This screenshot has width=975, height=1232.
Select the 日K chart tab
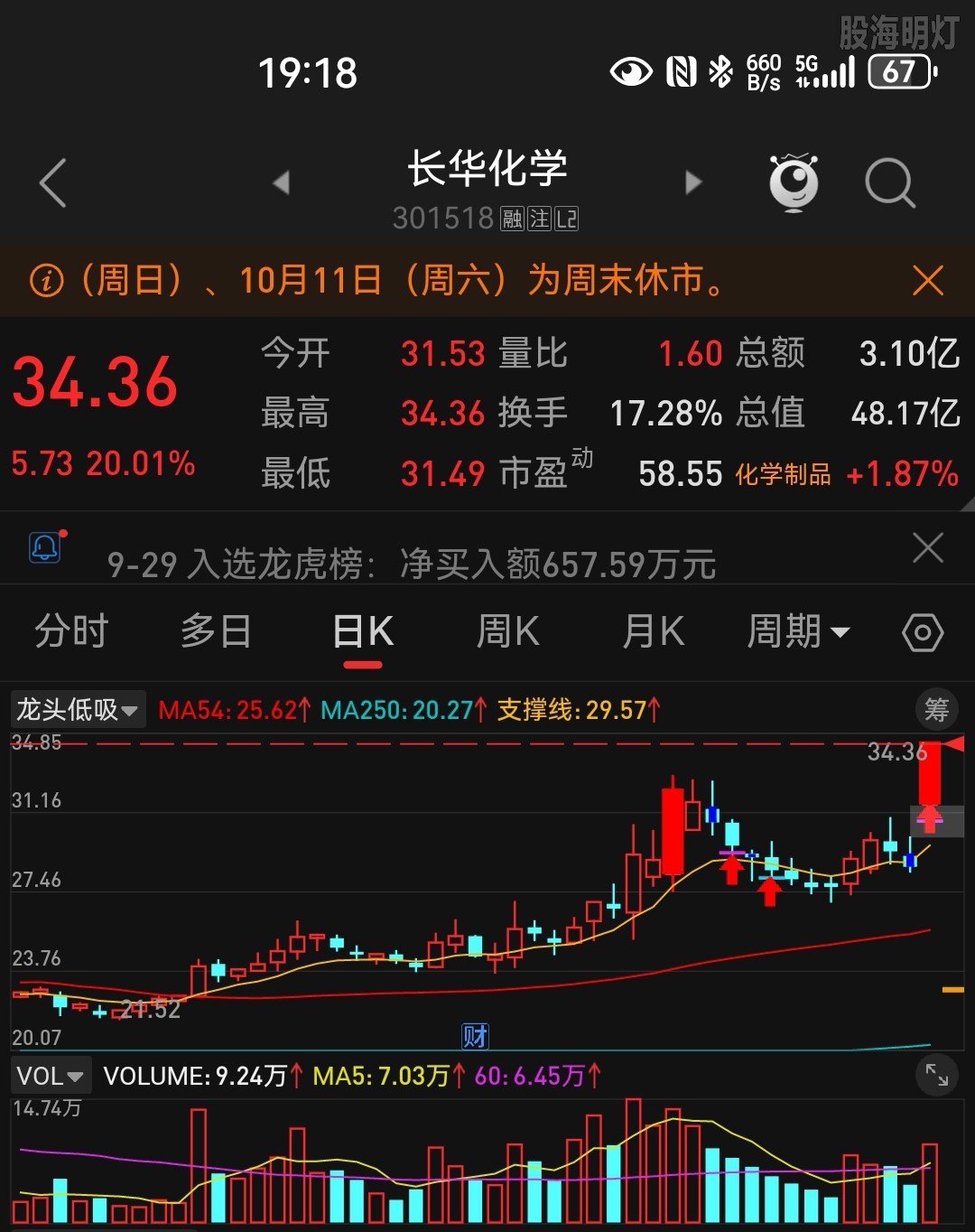(x=363, y=632)
